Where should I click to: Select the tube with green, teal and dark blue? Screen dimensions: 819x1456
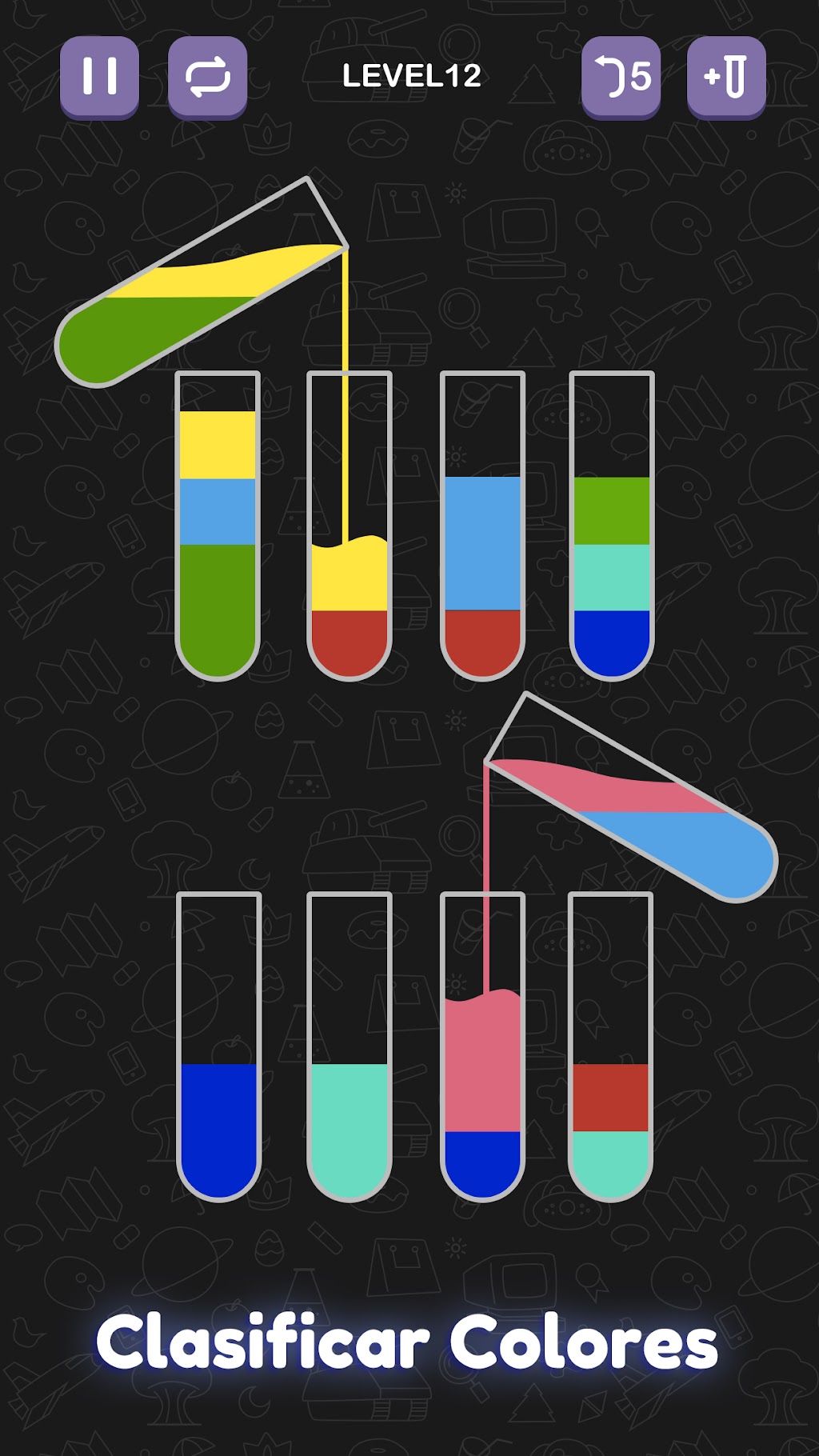(x=612, y=526)
